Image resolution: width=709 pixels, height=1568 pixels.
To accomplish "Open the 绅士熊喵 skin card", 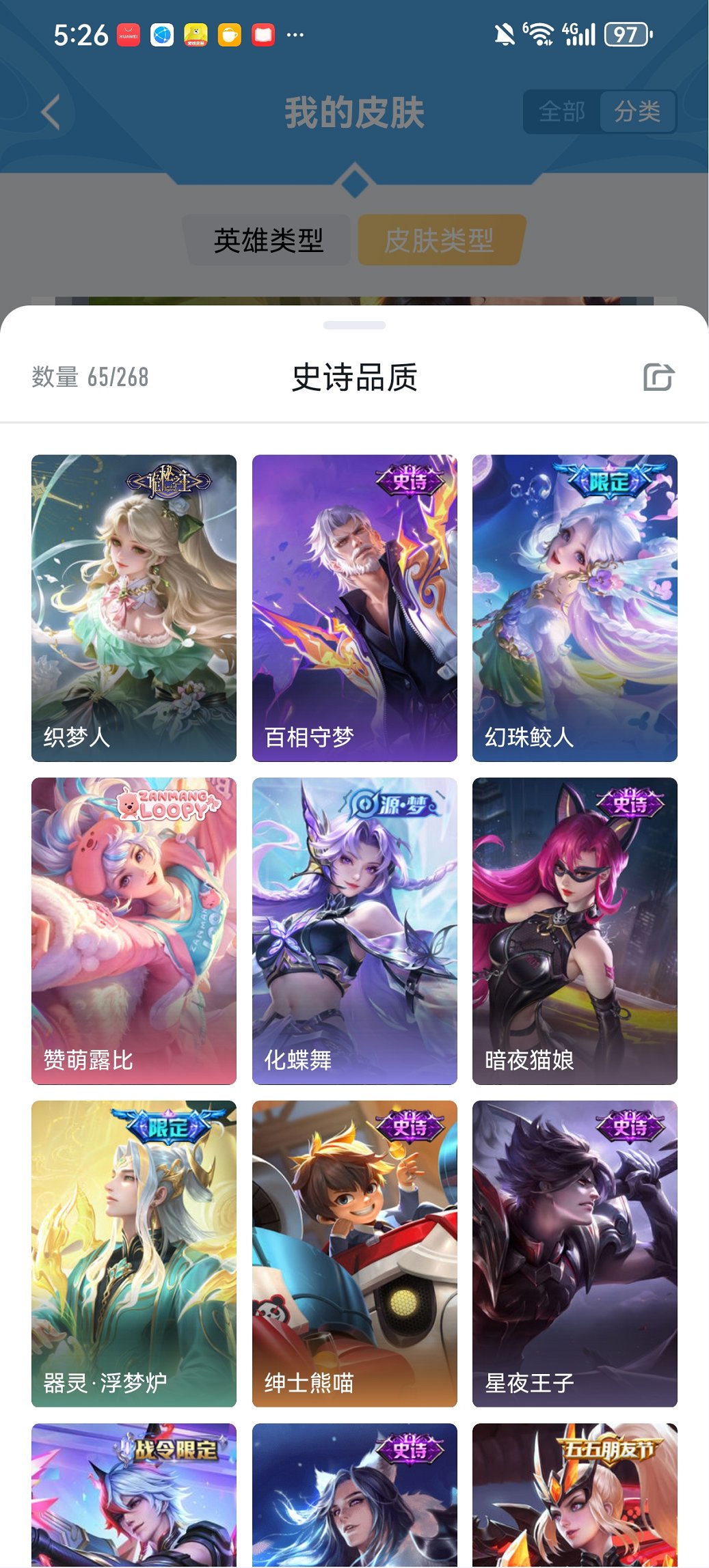I will point(354,1253).
